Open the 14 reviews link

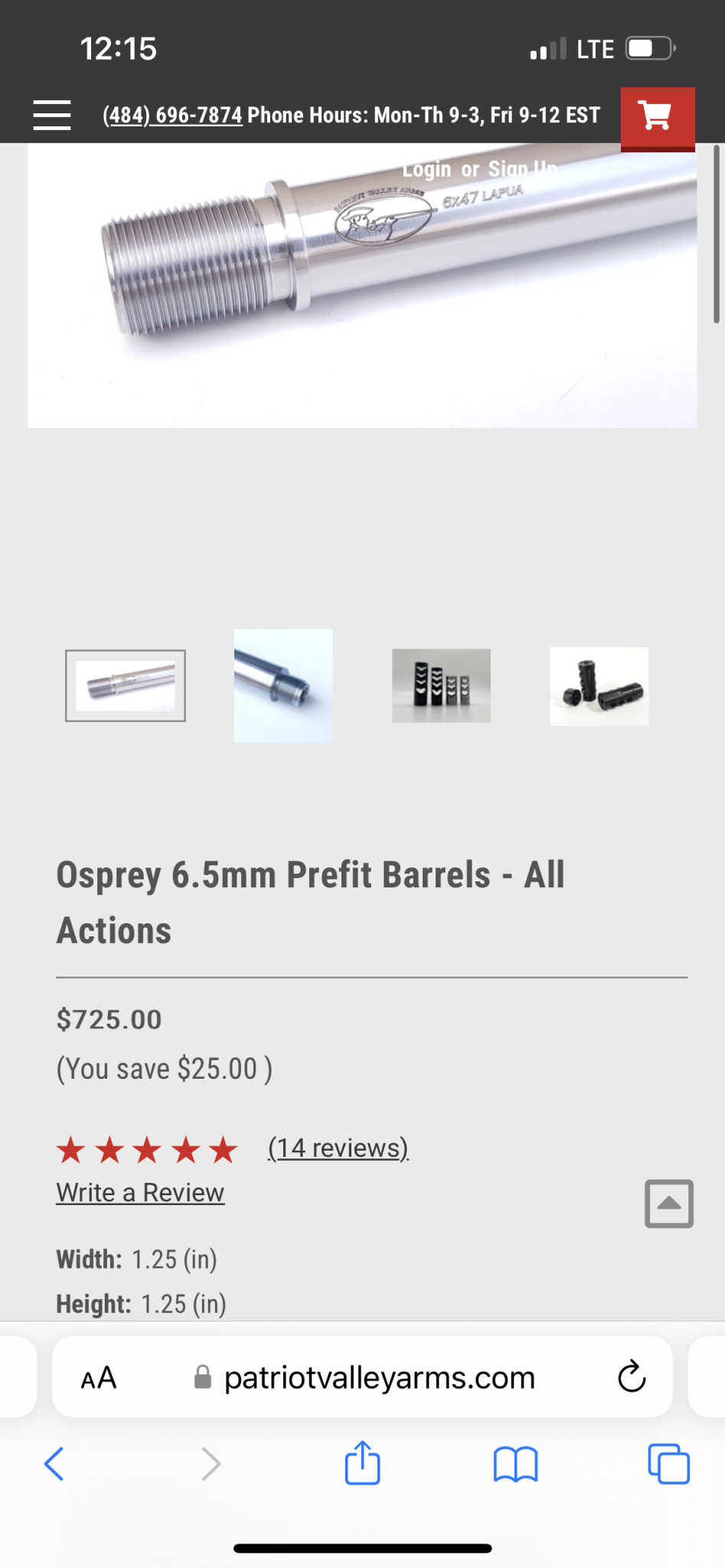(338, 1148)
